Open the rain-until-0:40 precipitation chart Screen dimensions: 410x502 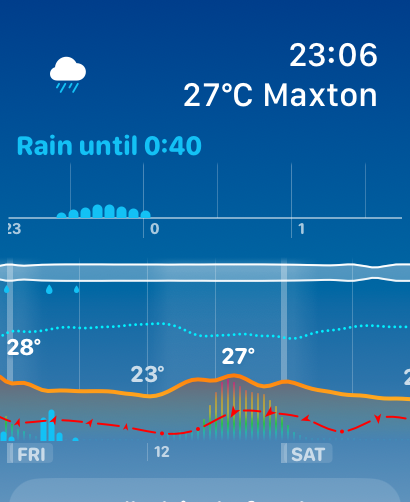[205, 200]
